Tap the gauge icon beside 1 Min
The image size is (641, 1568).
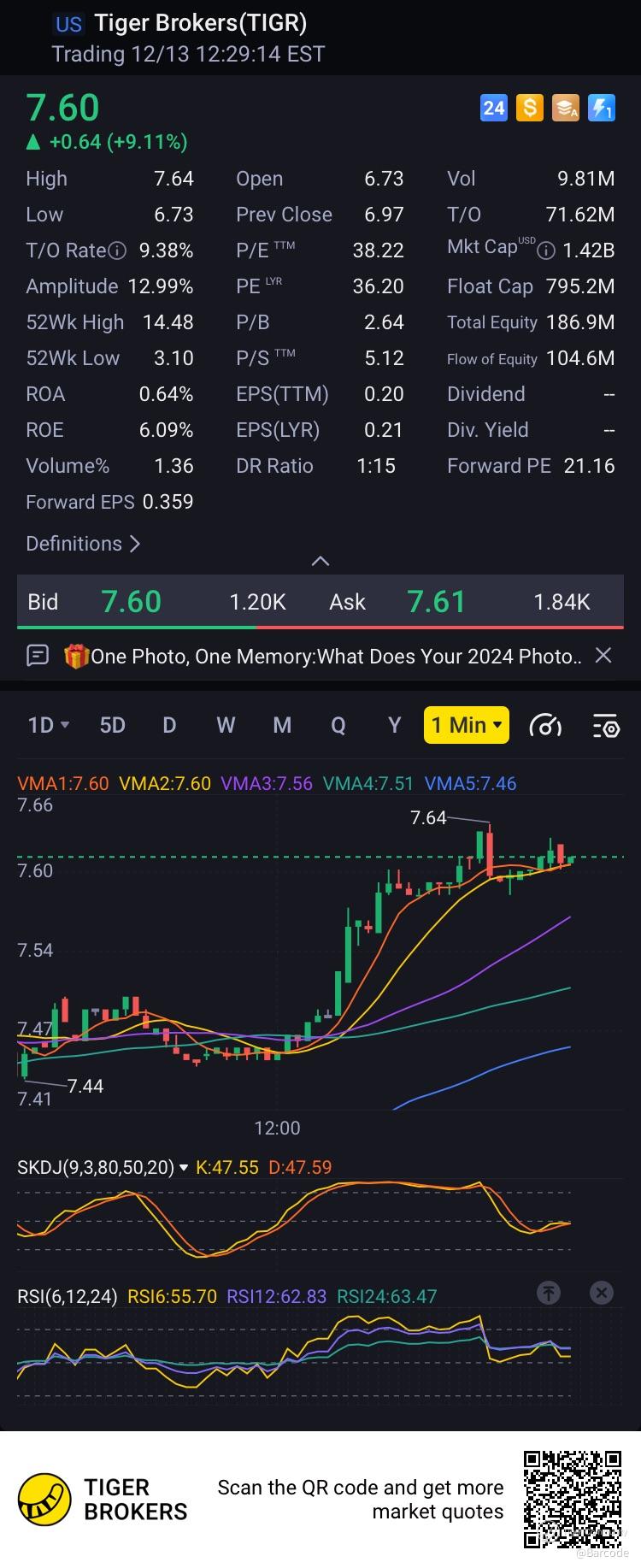coord(545,726)
